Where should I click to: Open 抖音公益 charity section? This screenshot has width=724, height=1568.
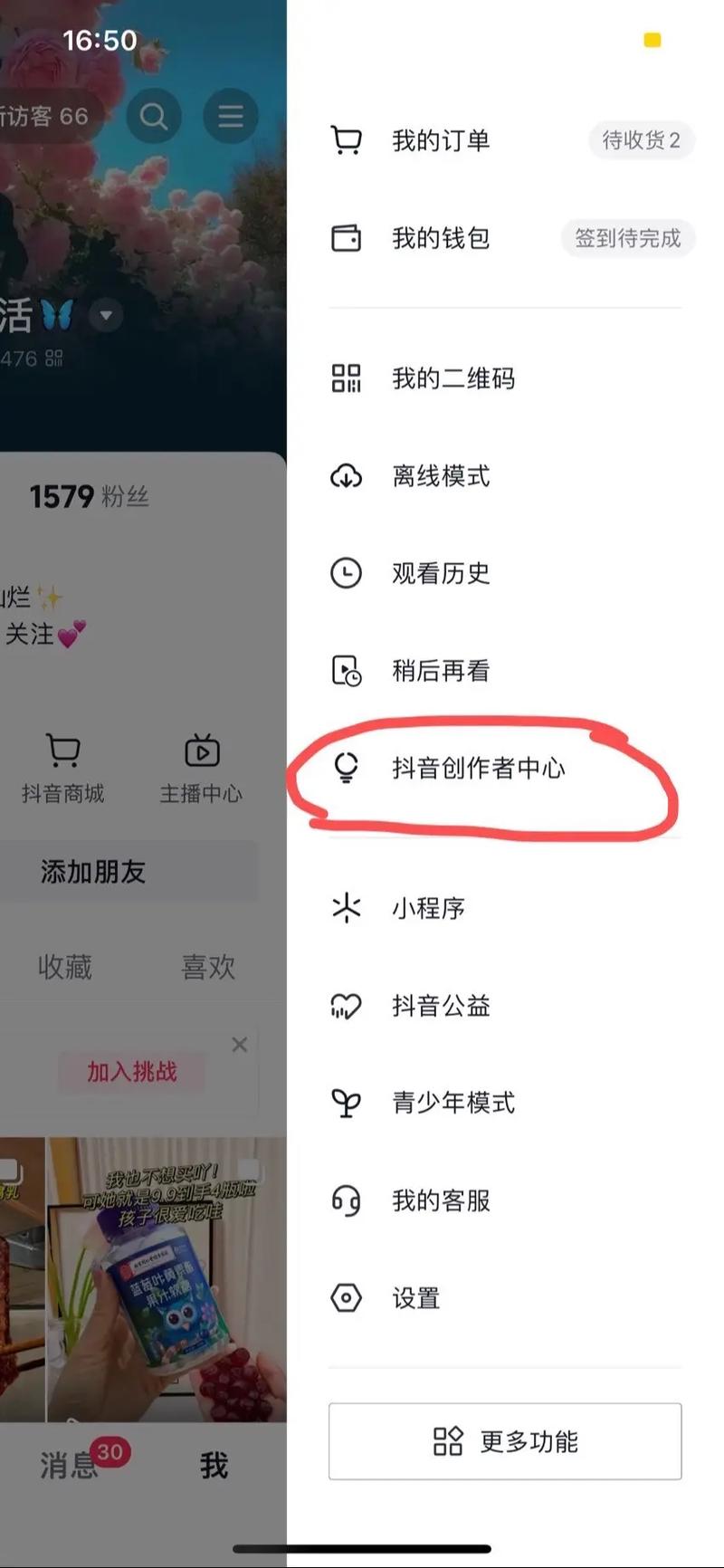click(347, 1006)
